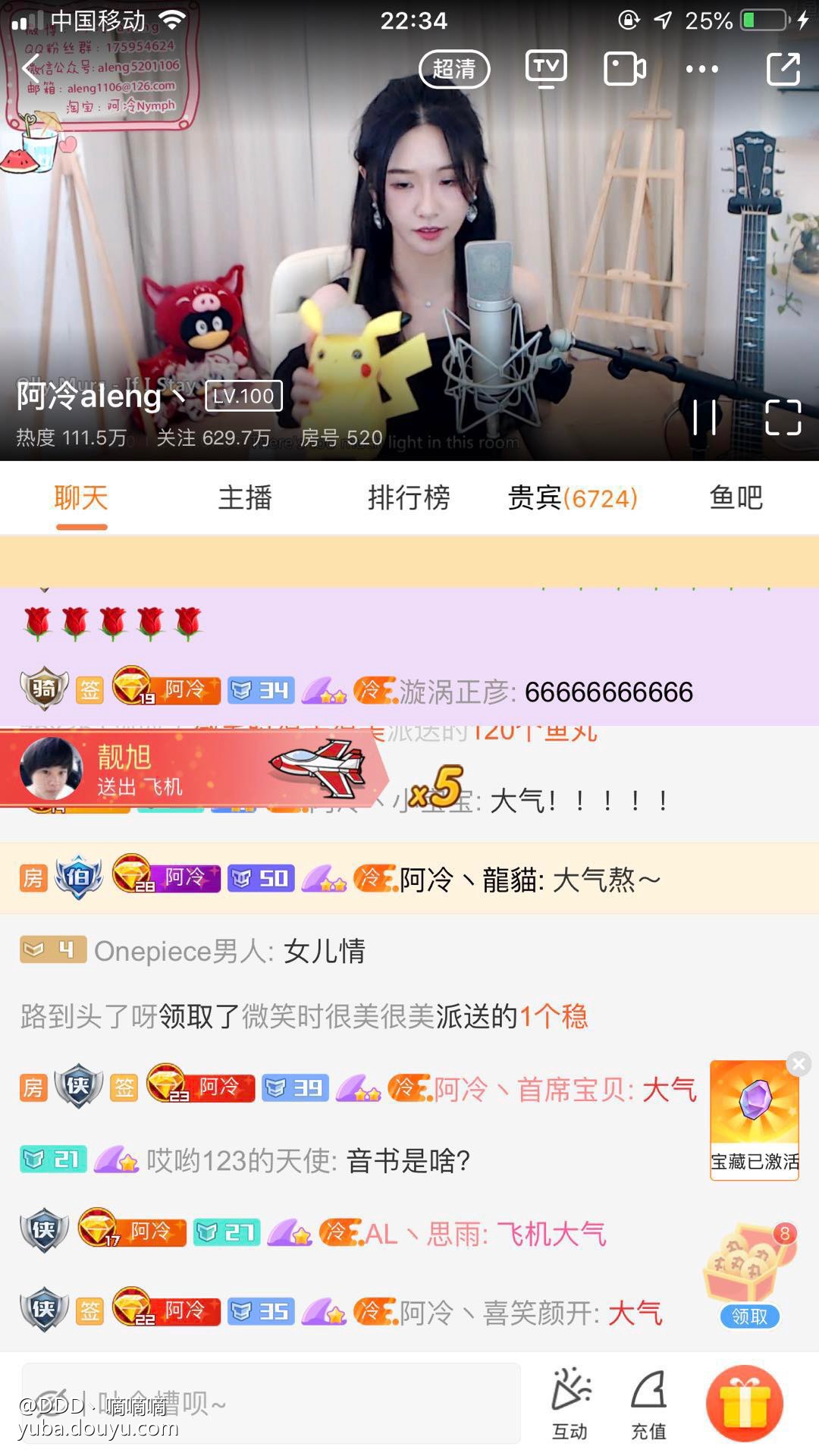Switch to the 鱼吧 tab
819x1456 pixels.
(736, 498)
